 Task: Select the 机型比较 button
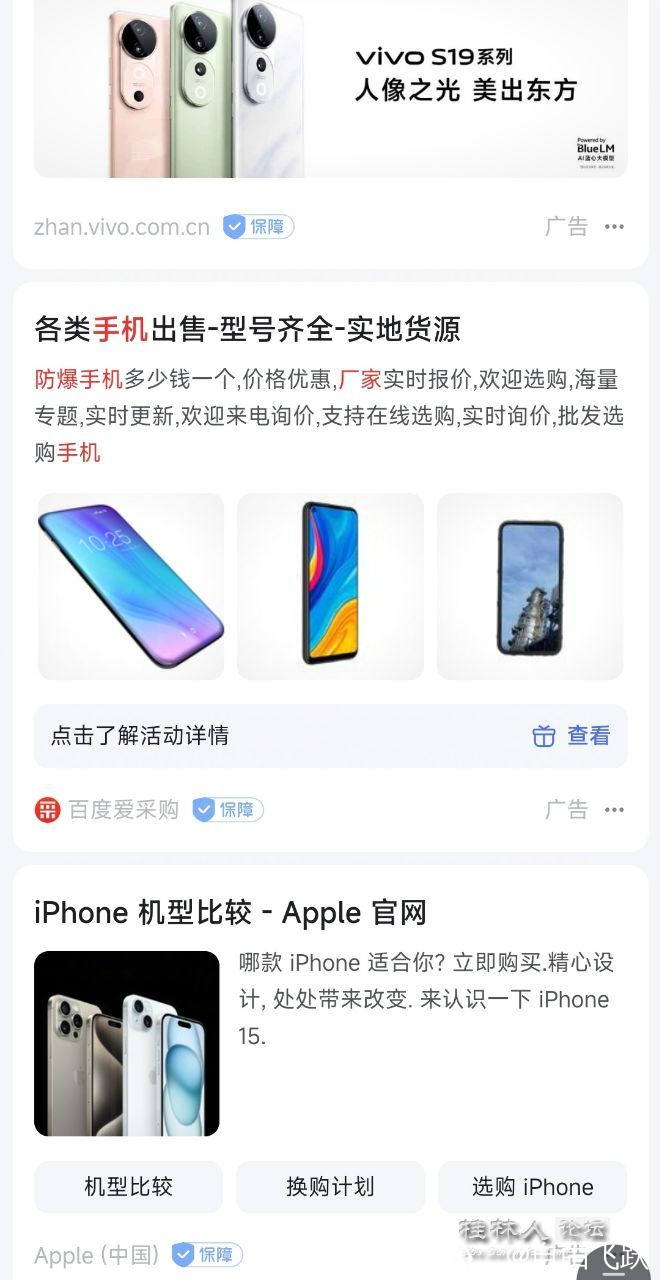tap(129, 1187)
